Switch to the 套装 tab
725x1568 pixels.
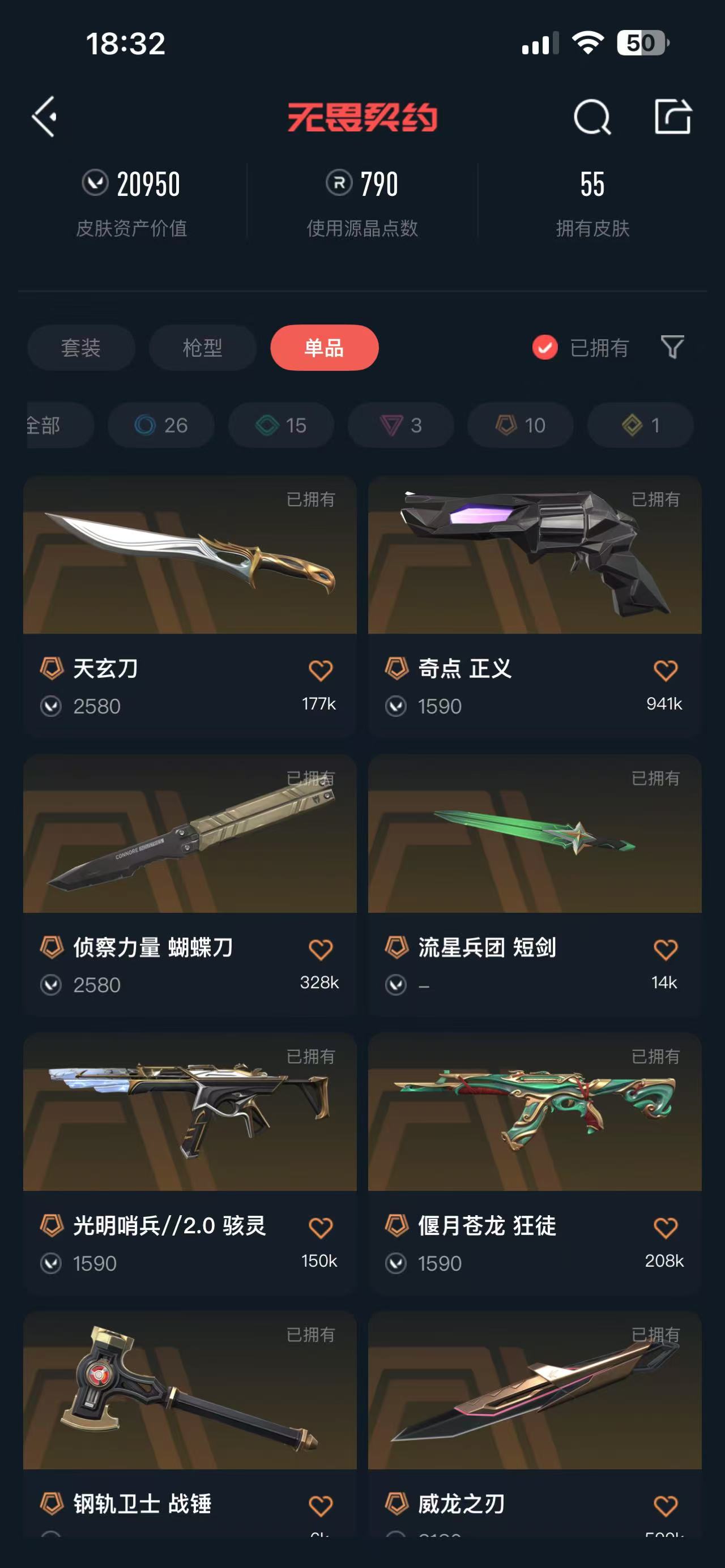point(81,348)
